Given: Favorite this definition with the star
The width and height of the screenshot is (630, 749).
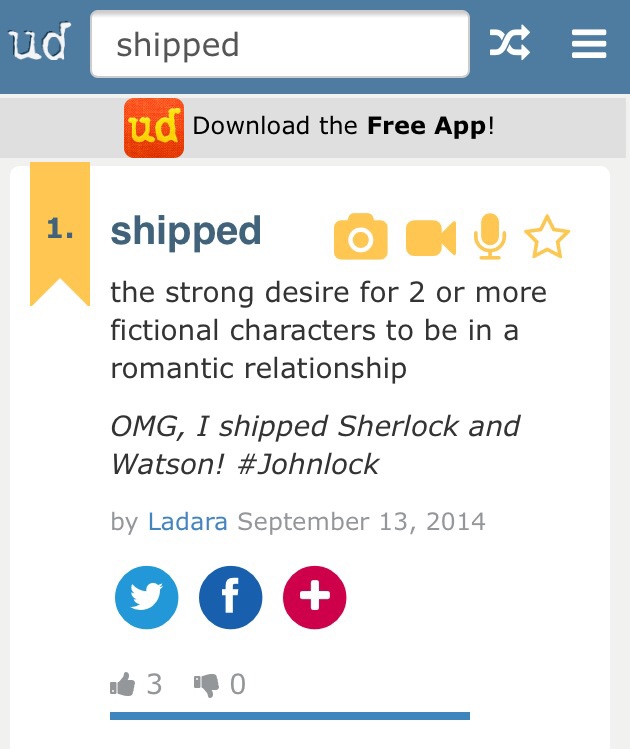Looking at the screenshot, I should 546,238.
